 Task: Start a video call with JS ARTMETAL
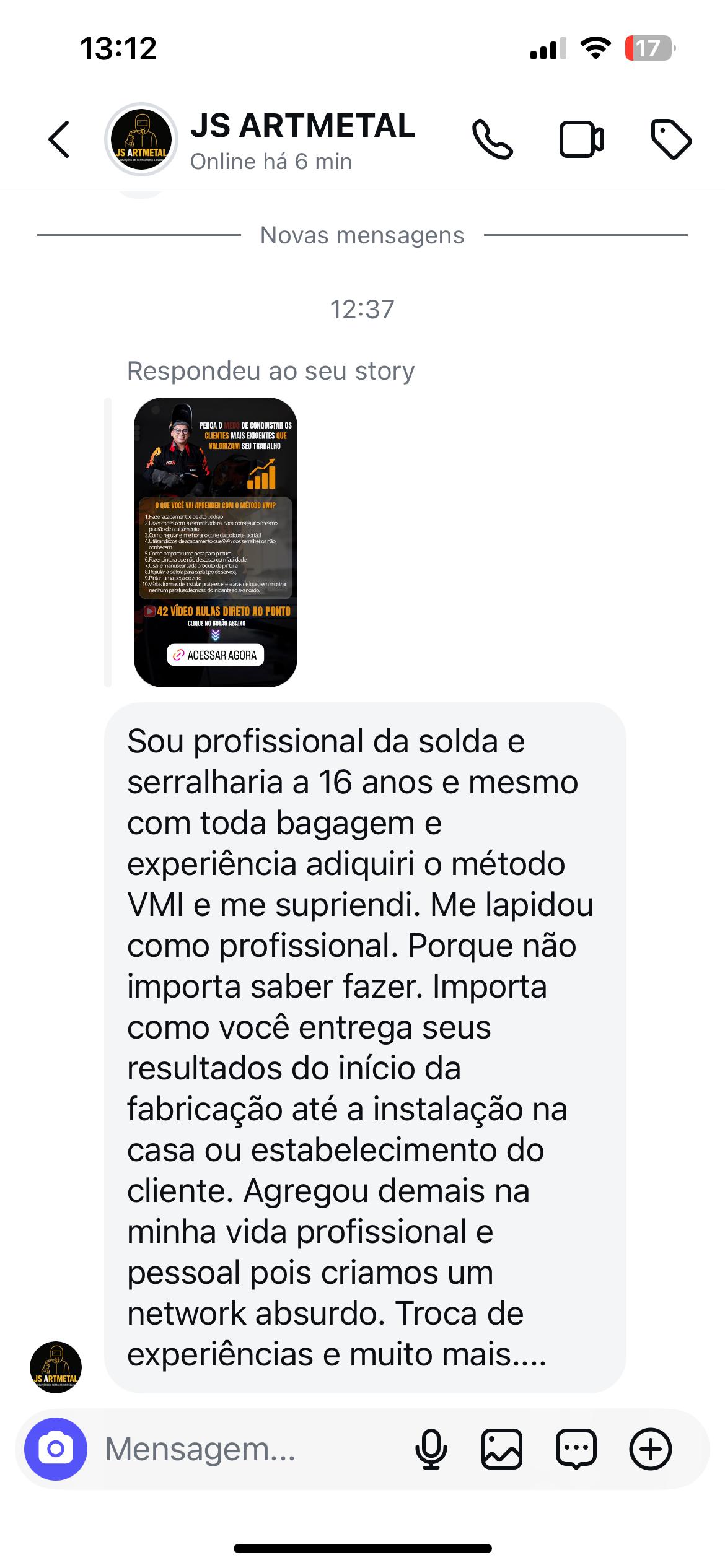582,140
